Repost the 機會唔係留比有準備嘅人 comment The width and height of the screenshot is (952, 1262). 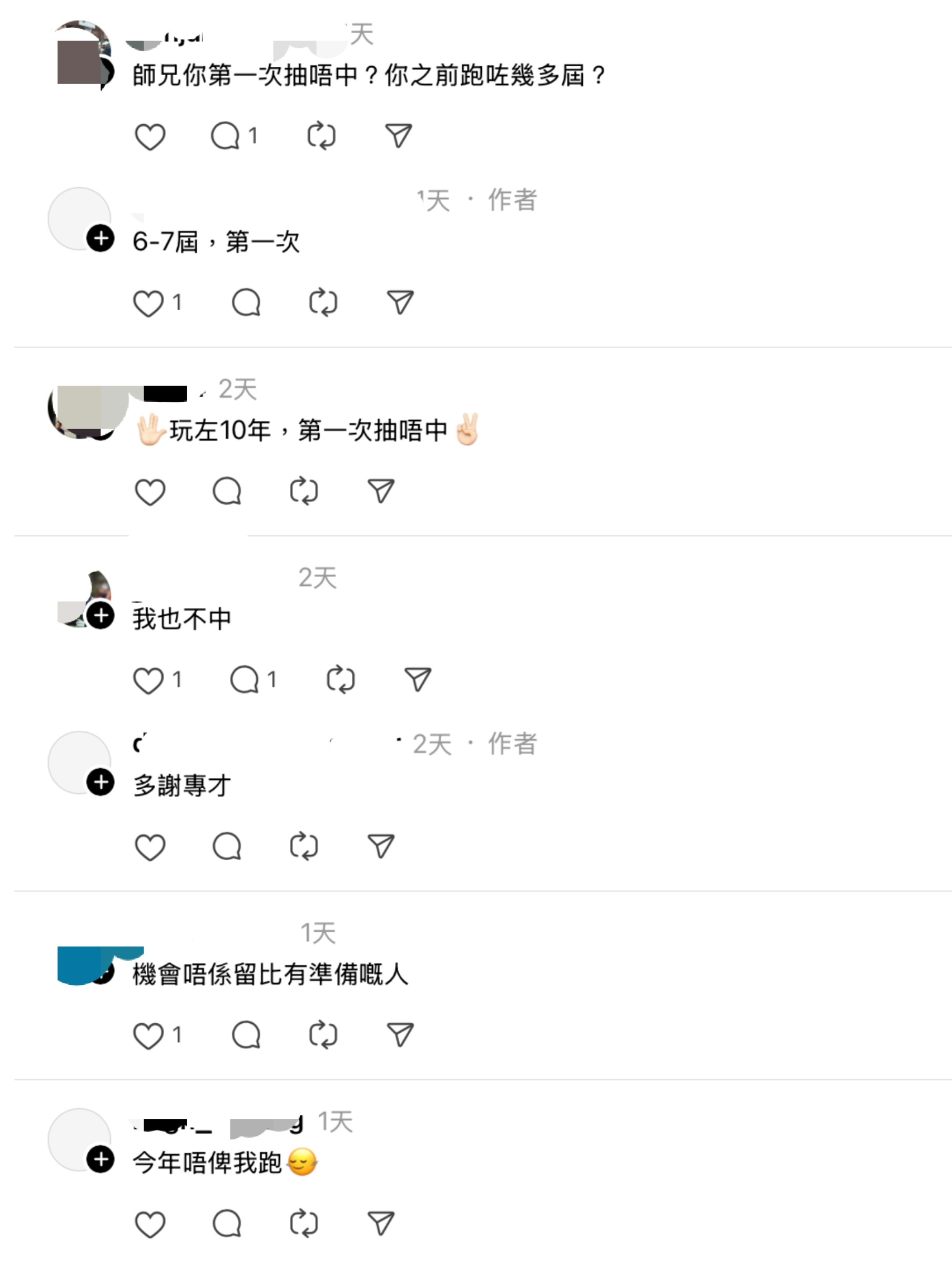(323, 1035)
